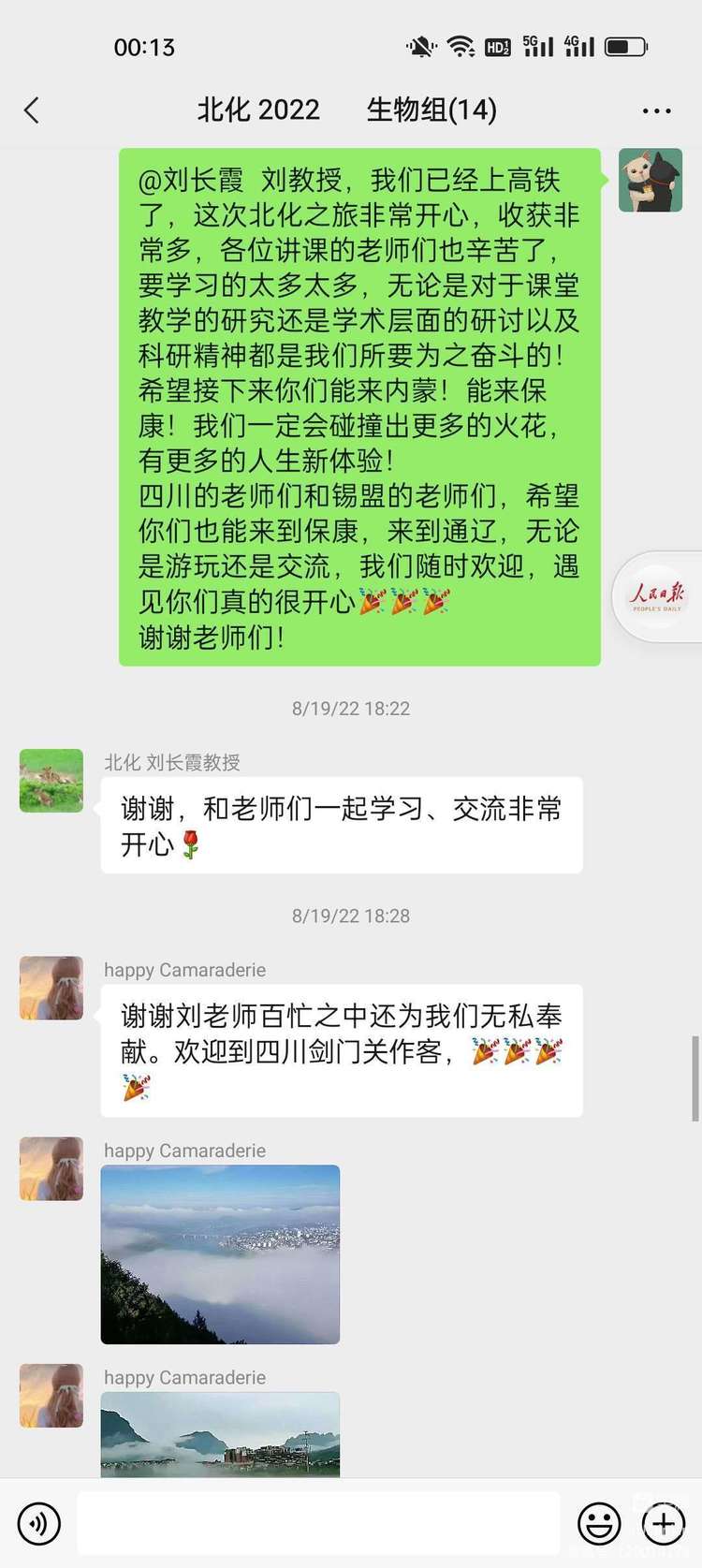
Task: Open my own cat avatar profile
Action: pyautogui.click(x=651, y=180)
